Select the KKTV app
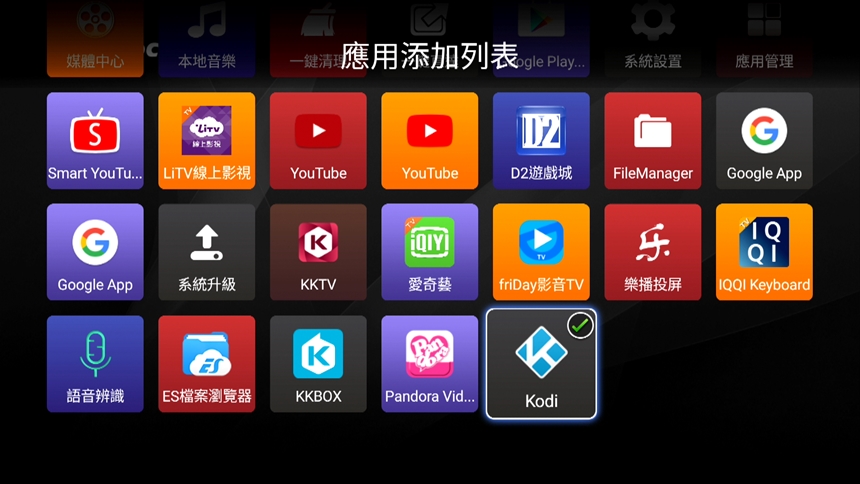 point(318,253)
